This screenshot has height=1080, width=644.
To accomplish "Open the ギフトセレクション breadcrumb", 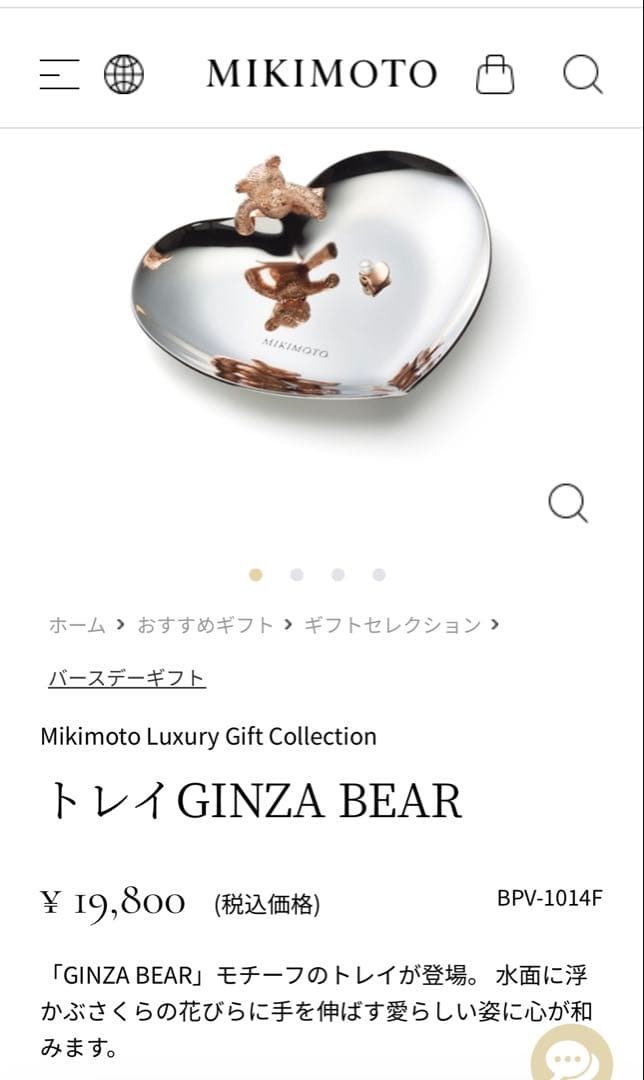I will point(392,626).
